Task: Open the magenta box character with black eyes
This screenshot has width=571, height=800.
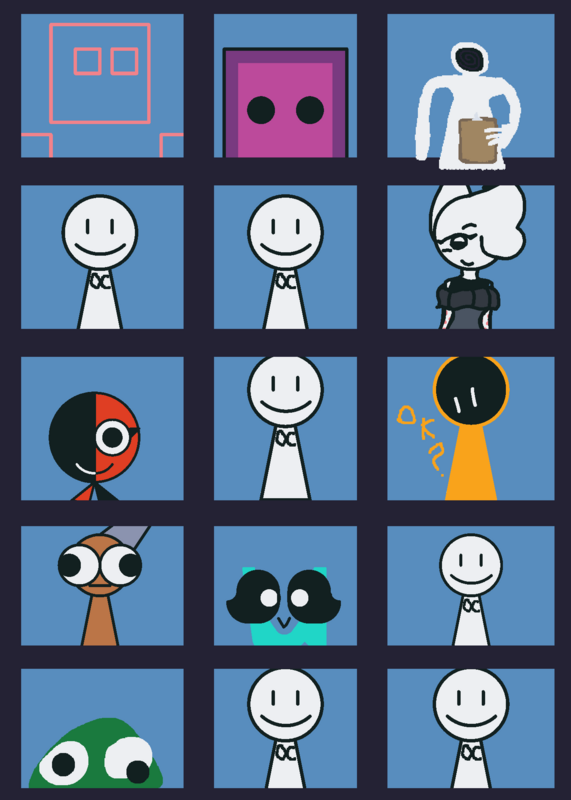Action: click(285, 86)
